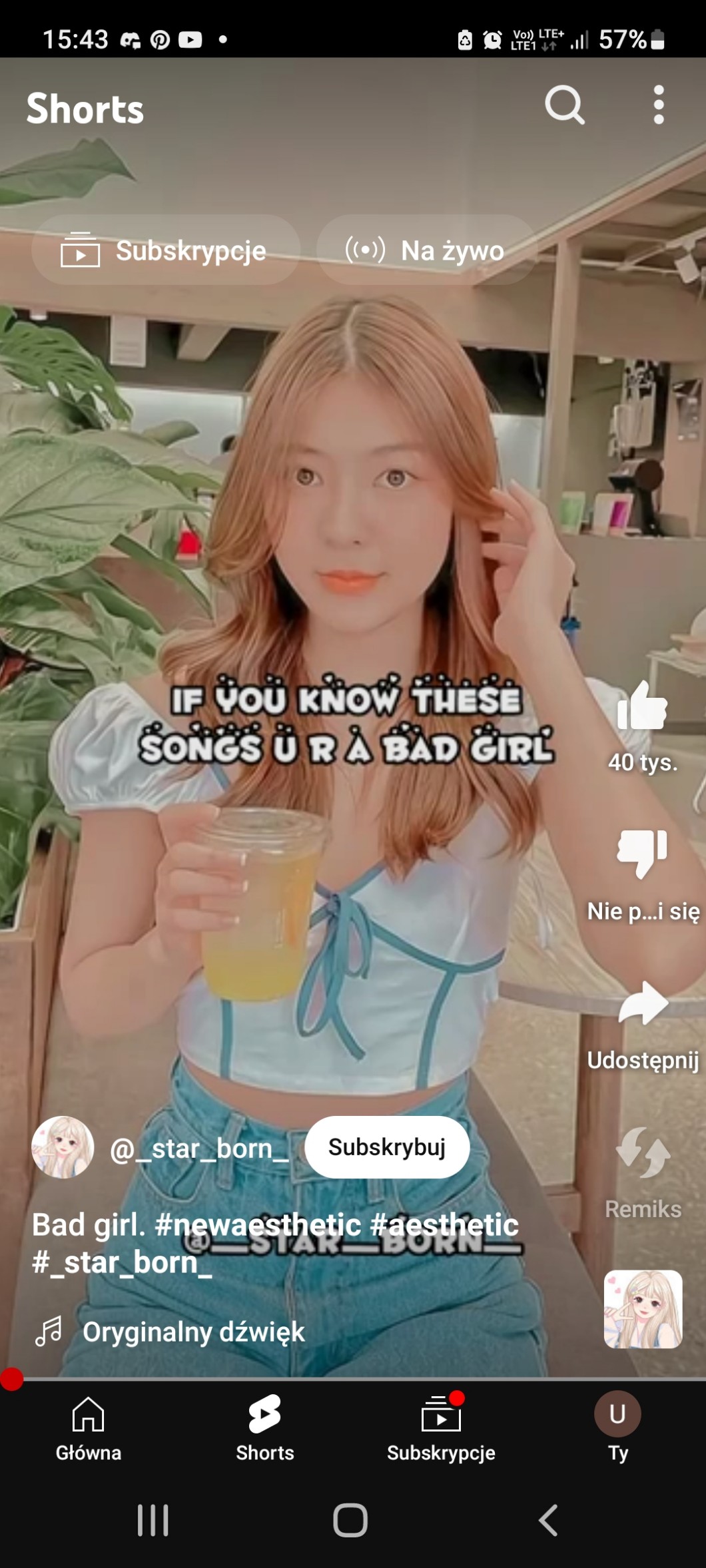Dislike this Short
The height and width of the screenshot is (1568, 706).
pyautogui.click(x=642, y=854)
